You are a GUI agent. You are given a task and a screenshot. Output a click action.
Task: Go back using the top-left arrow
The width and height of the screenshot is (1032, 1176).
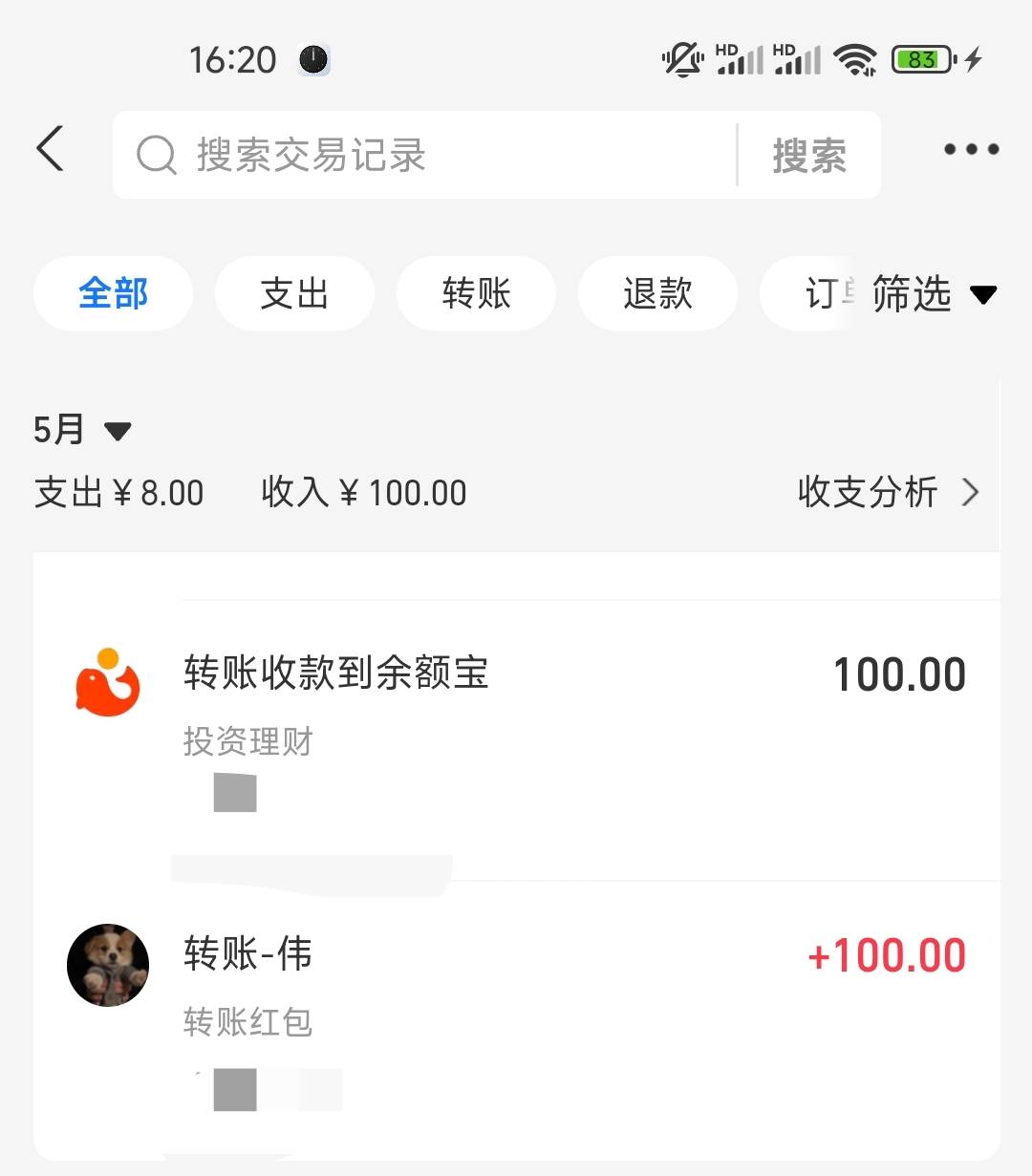pos(51,149)
